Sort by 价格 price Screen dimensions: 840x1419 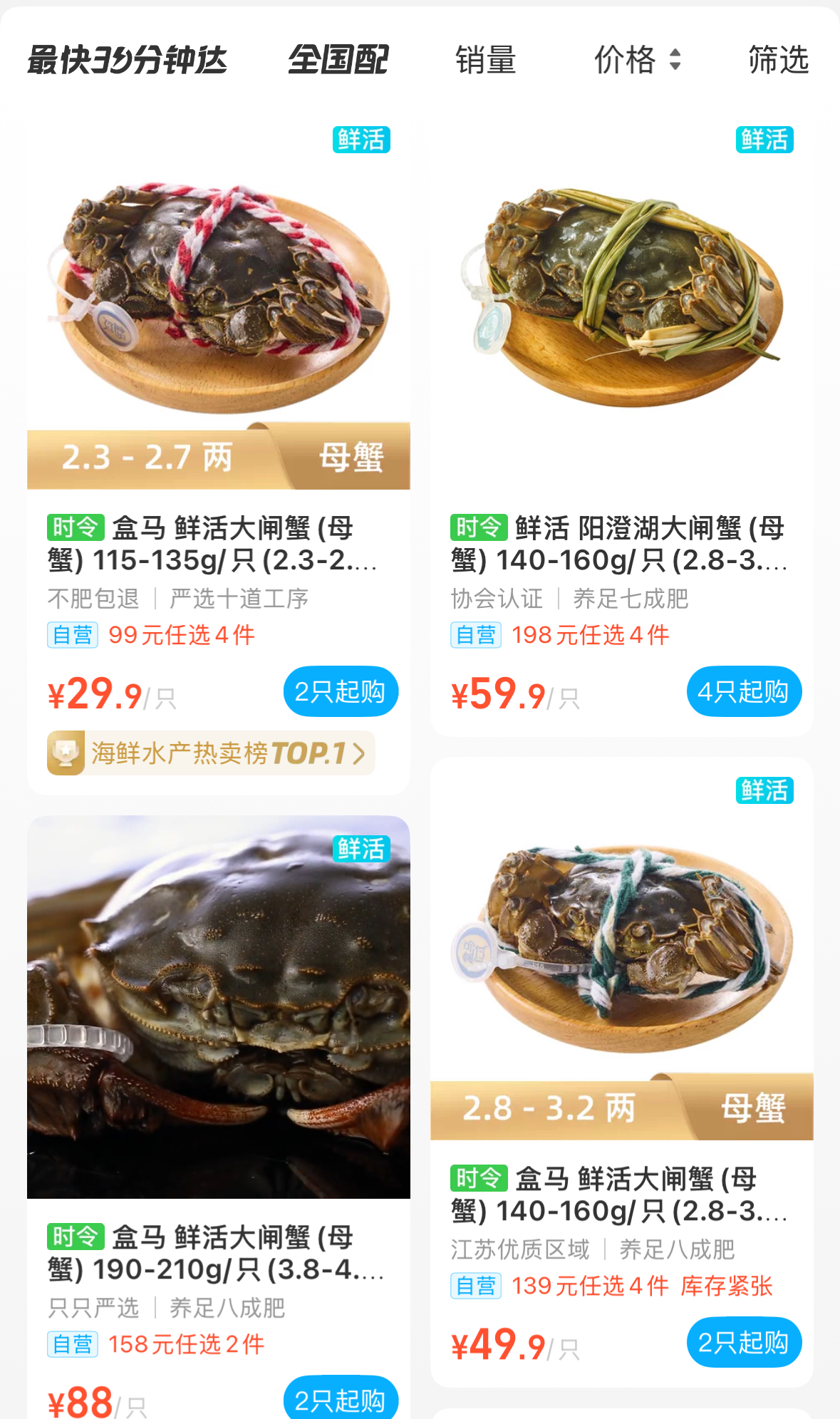click(637, 60)
